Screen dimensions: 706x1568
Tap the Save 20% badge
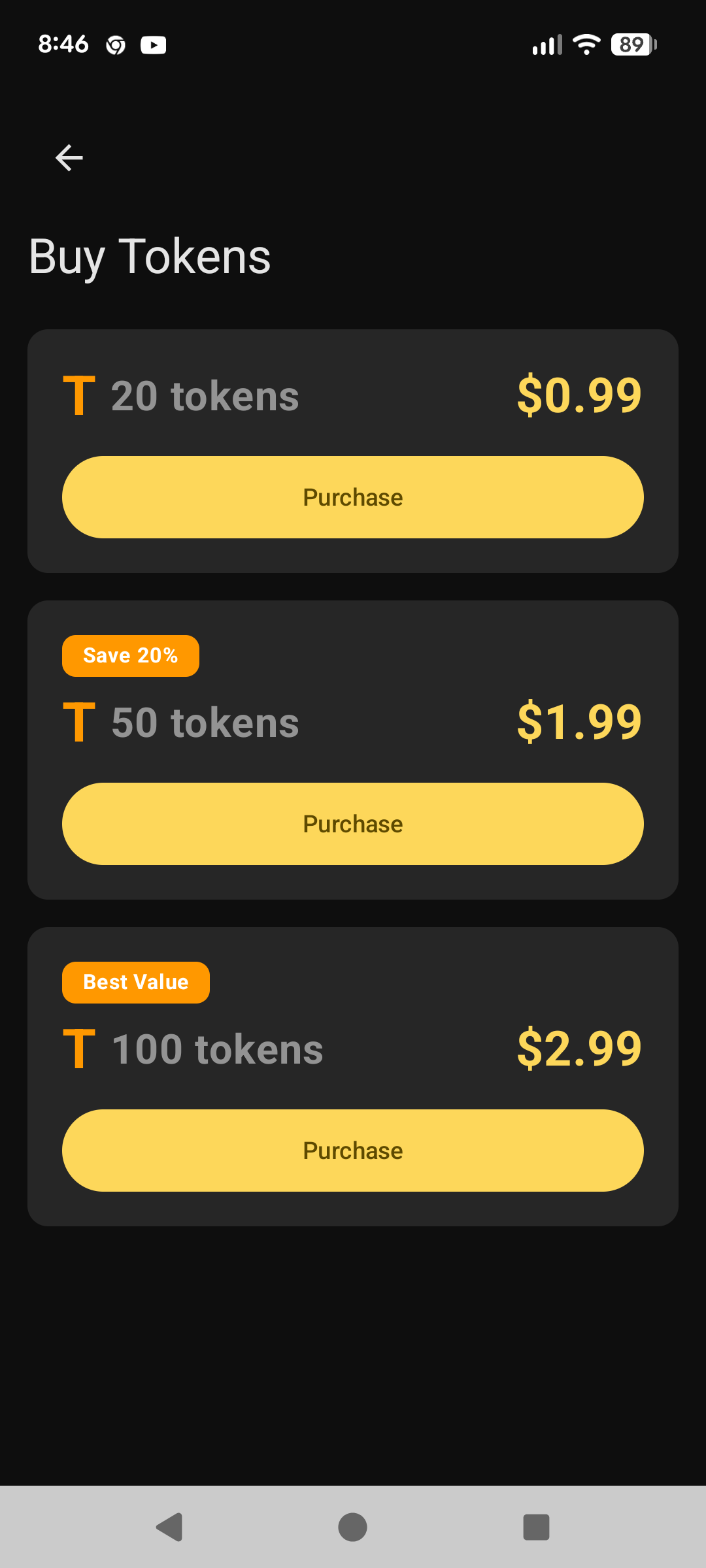click(x=130, y=655)
